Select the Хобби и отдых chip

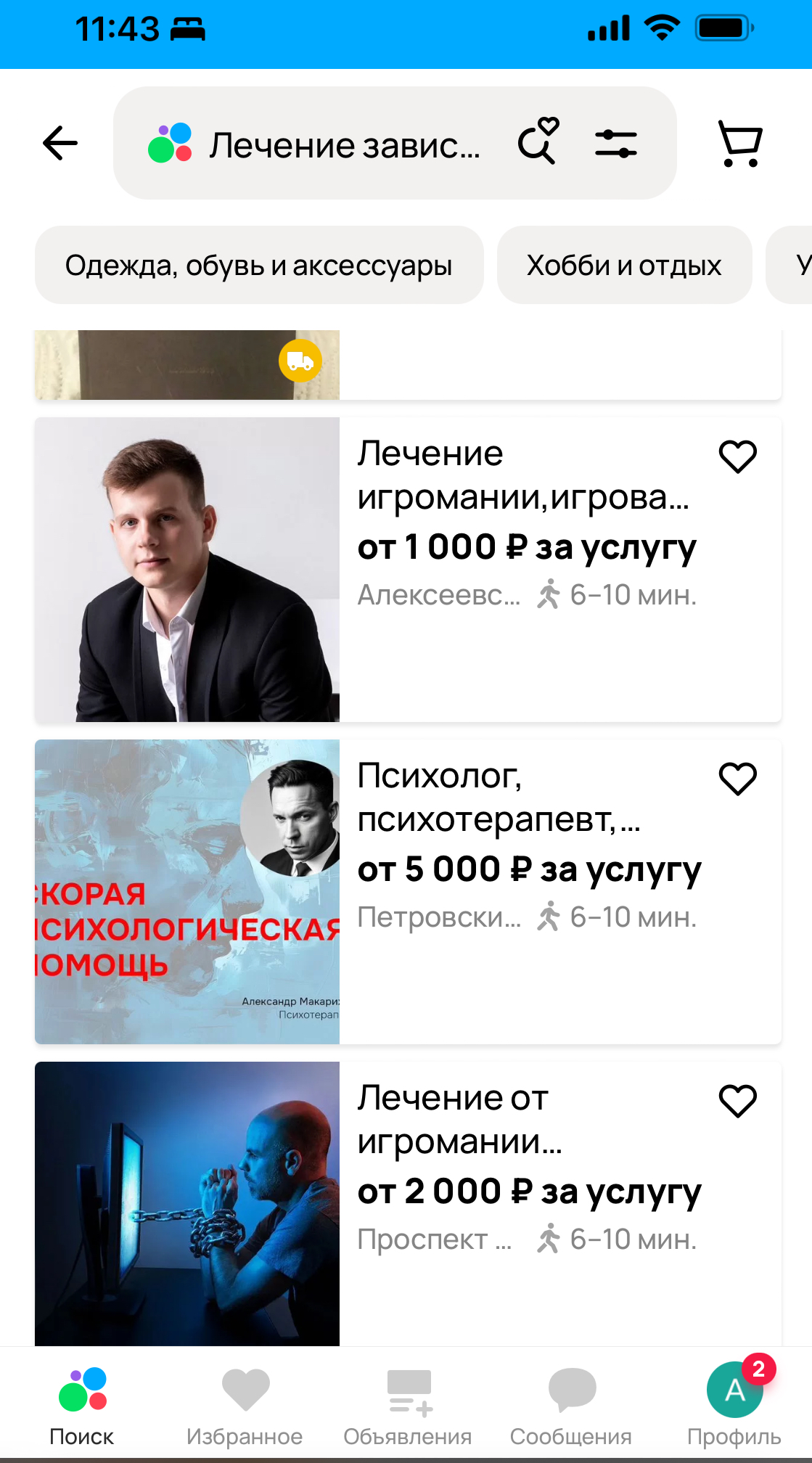624,266
